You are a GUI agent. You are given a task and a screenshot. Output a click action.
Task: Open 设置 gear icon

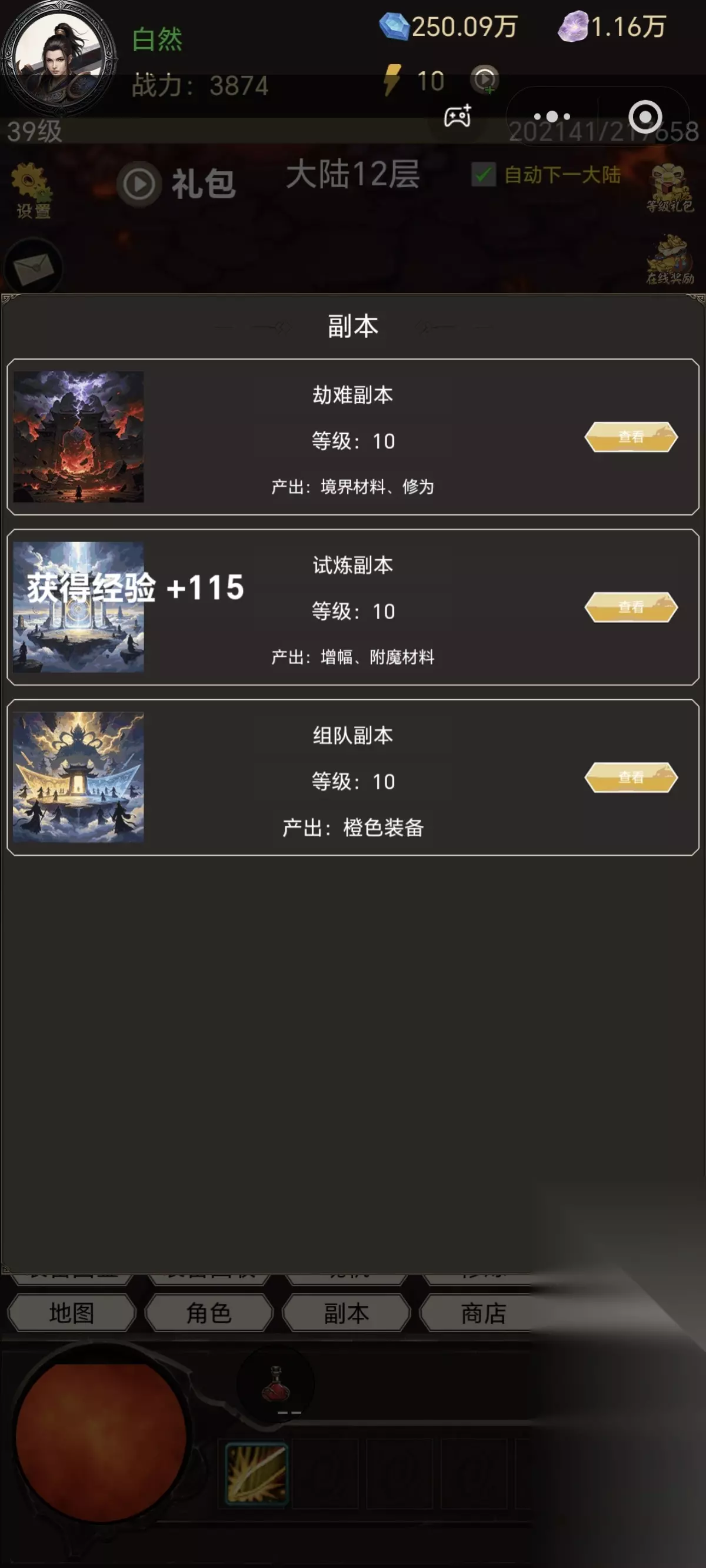point(32,191)
